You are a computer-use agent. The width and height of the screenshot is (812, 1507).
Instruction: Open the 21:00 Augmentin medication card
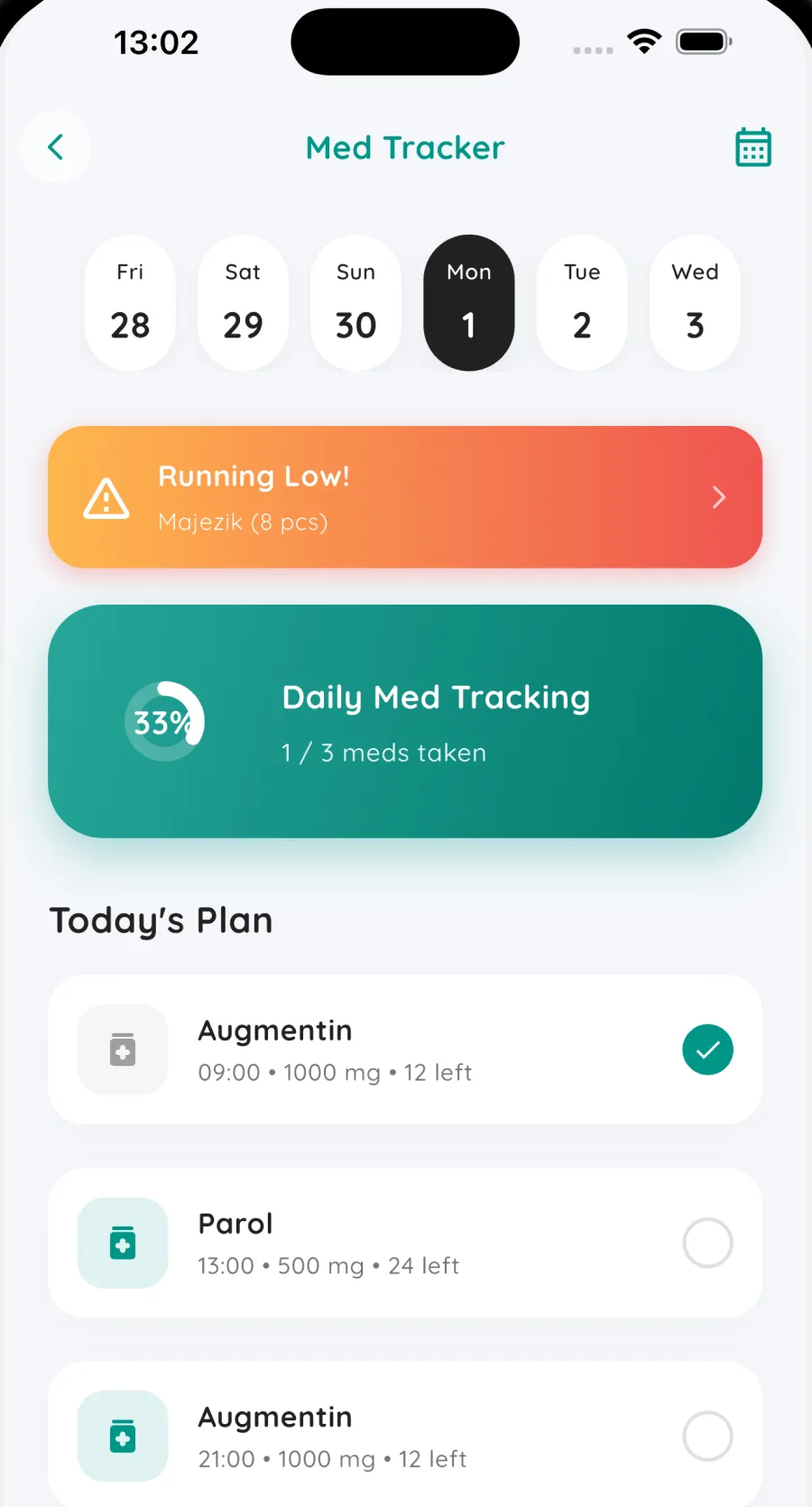click(x=405, y=1435)
